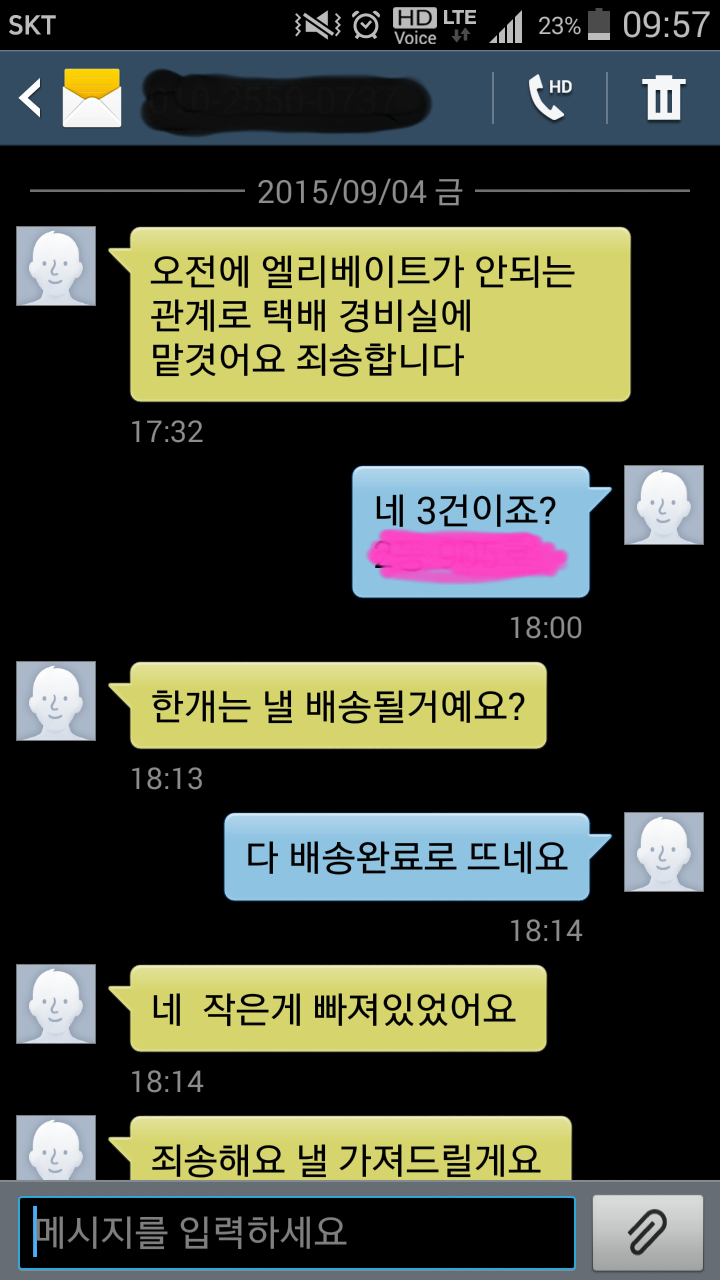The width and height of the screenshot is (720, 1280).
Task: Open sender's avatar beside the 17:32 message
Action: point(56,266)
